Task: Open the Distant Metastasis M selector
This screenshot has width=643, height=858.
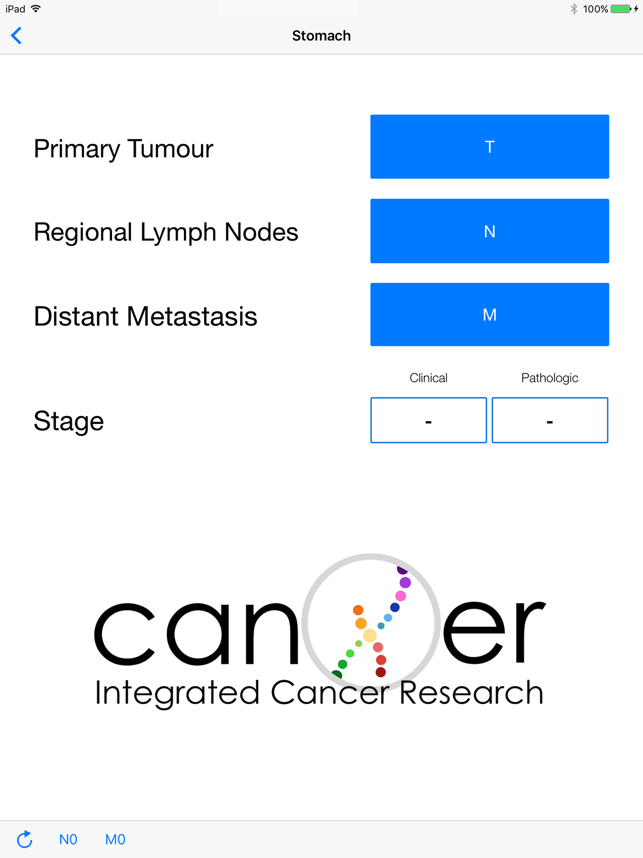Action: click(489, 315)
